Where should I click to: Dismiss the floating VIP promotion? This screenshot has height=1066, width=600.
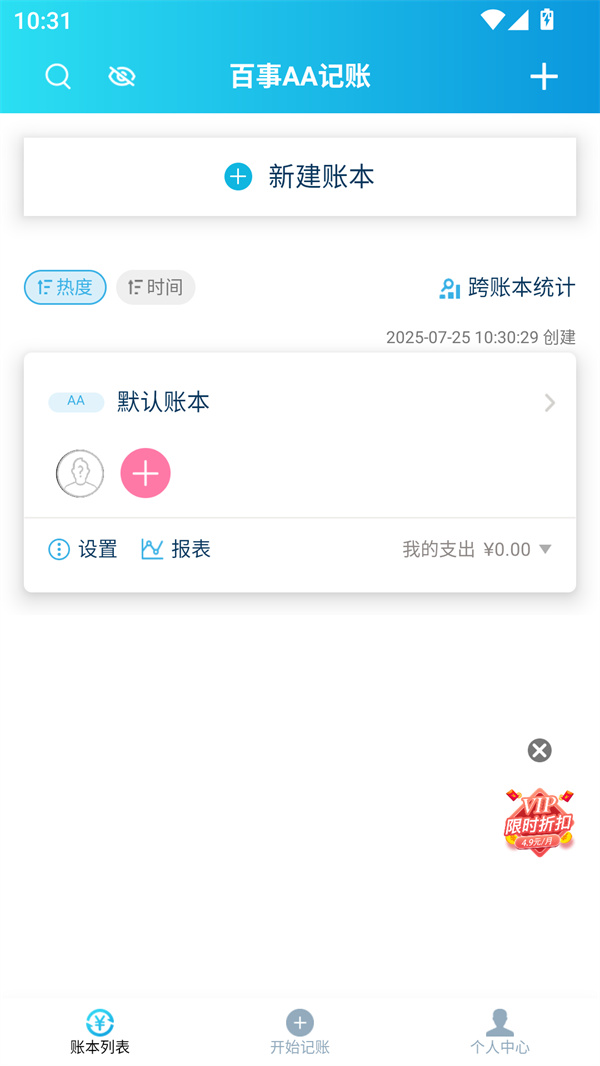(539, 750)
